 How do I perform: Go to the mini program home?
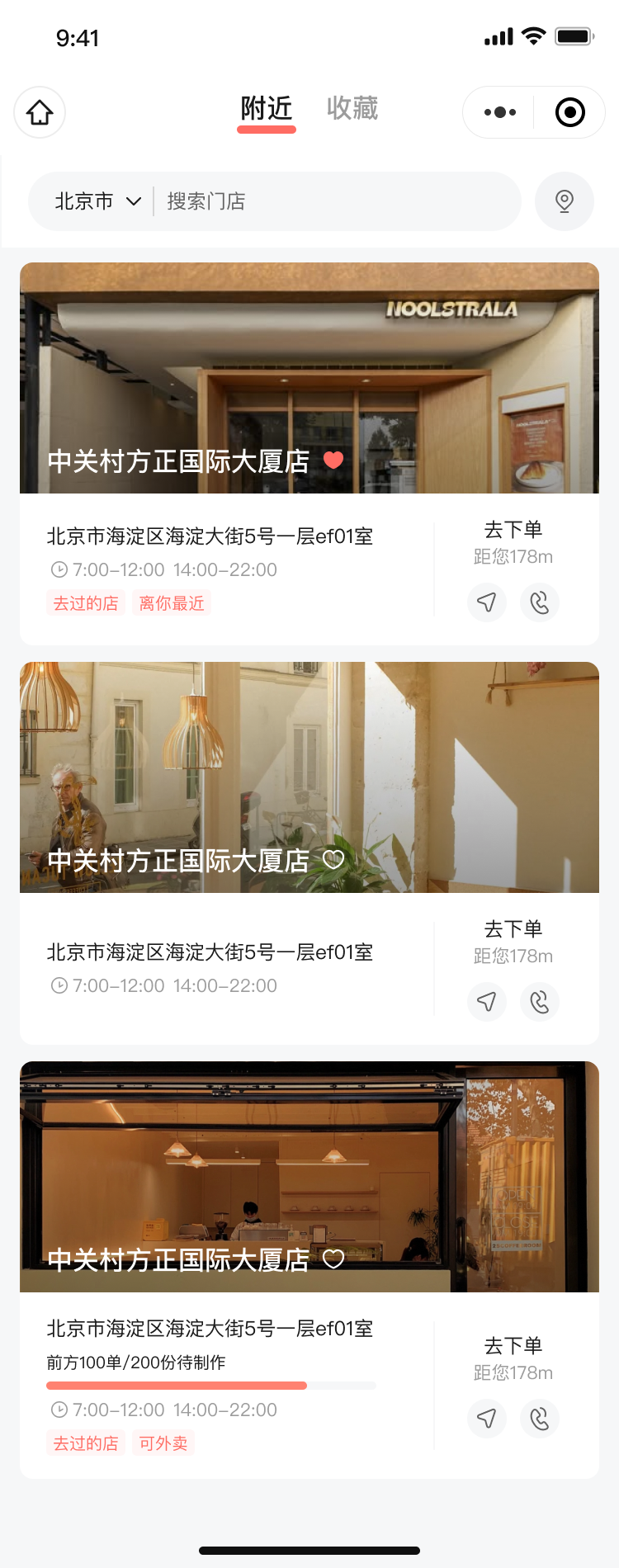[x=40, y=112]
